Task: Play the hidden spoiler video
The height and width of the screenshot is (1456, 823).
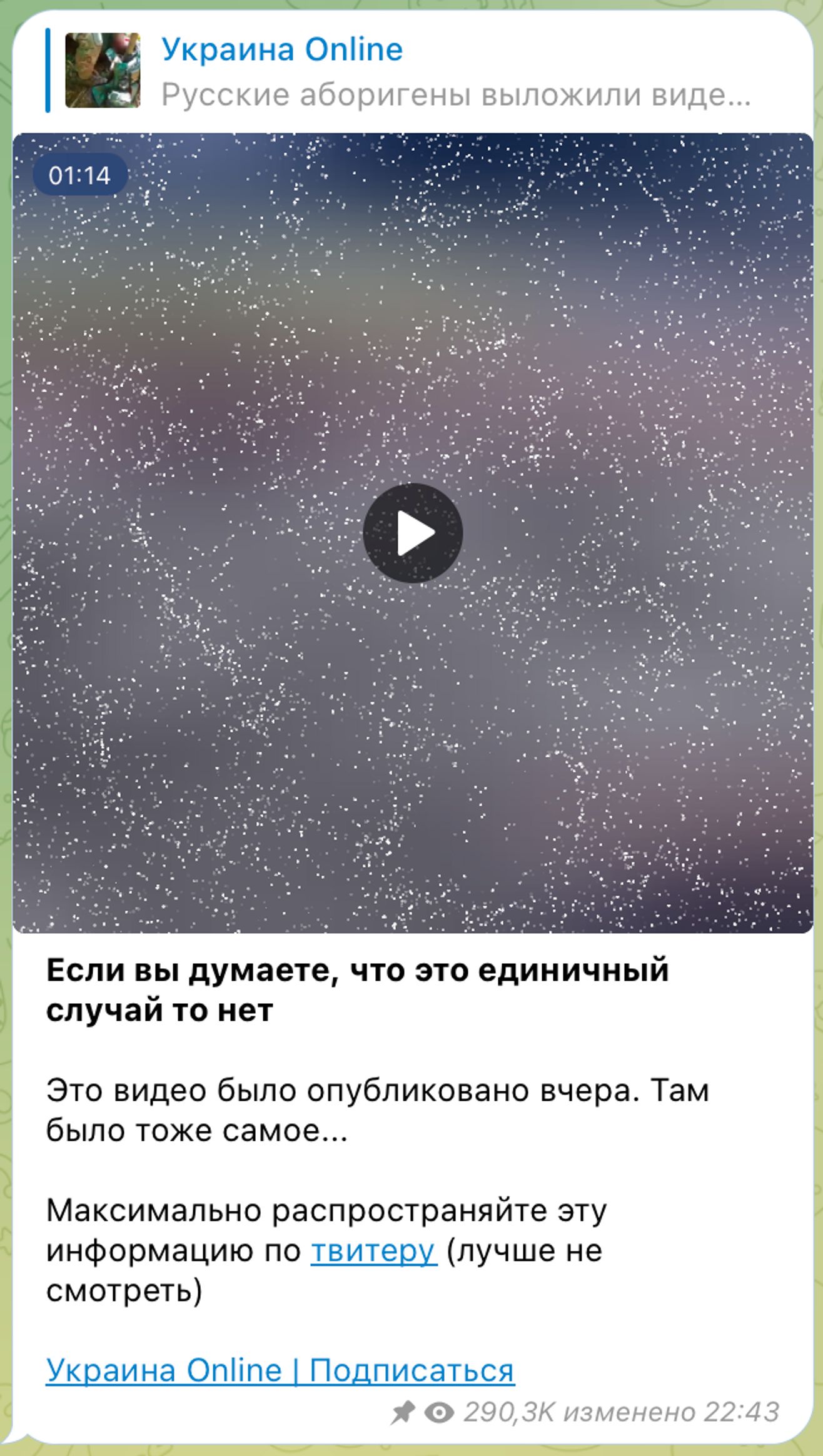Action: coord(412,533)
